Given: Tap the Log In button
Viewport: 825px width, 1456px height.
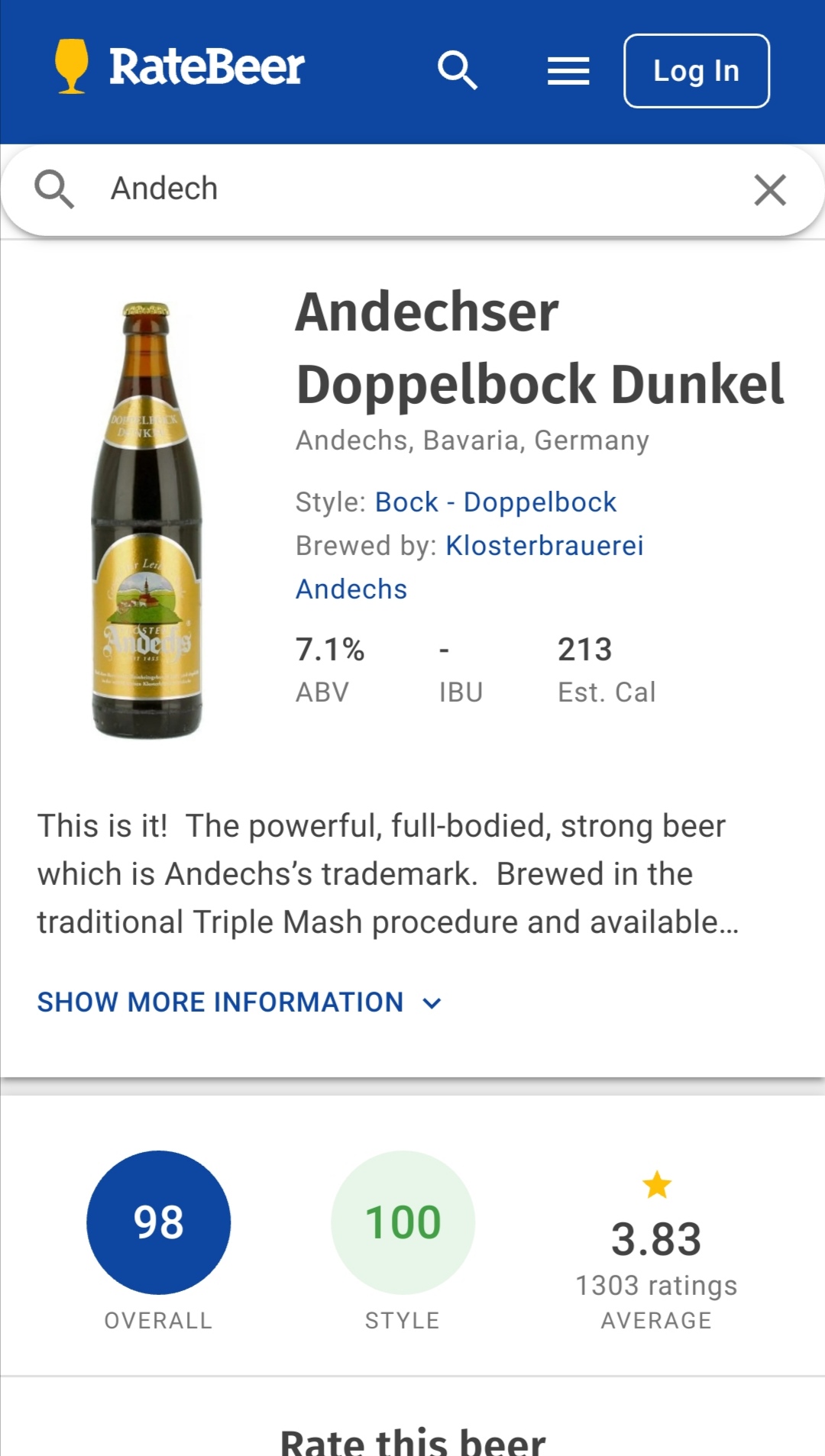Looking at the screenshot, I should (696, 71).
